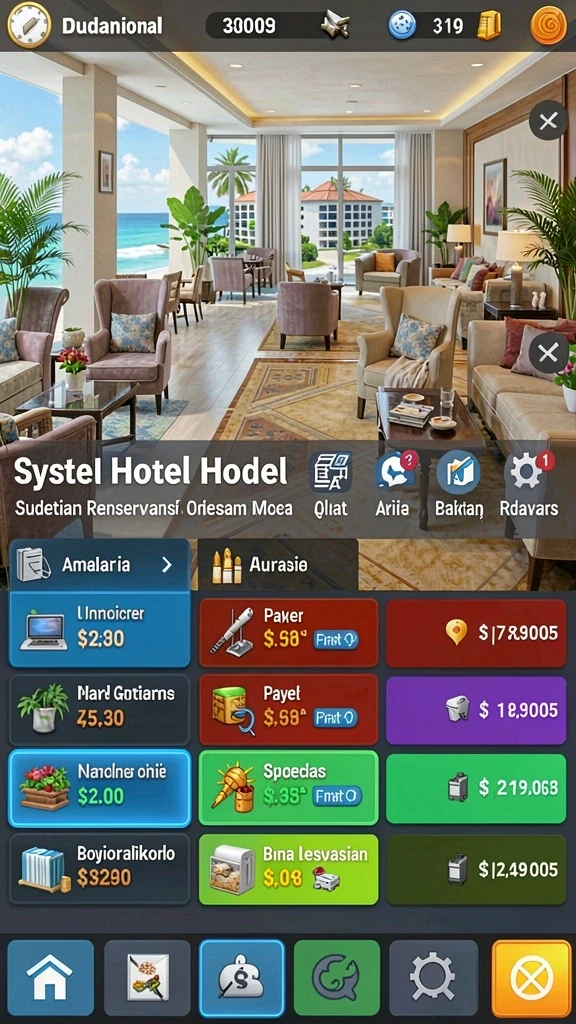The height and width of the screenshot is (1024, 576).
Task: Open the Qliat list icon
Action: point(330,485)
